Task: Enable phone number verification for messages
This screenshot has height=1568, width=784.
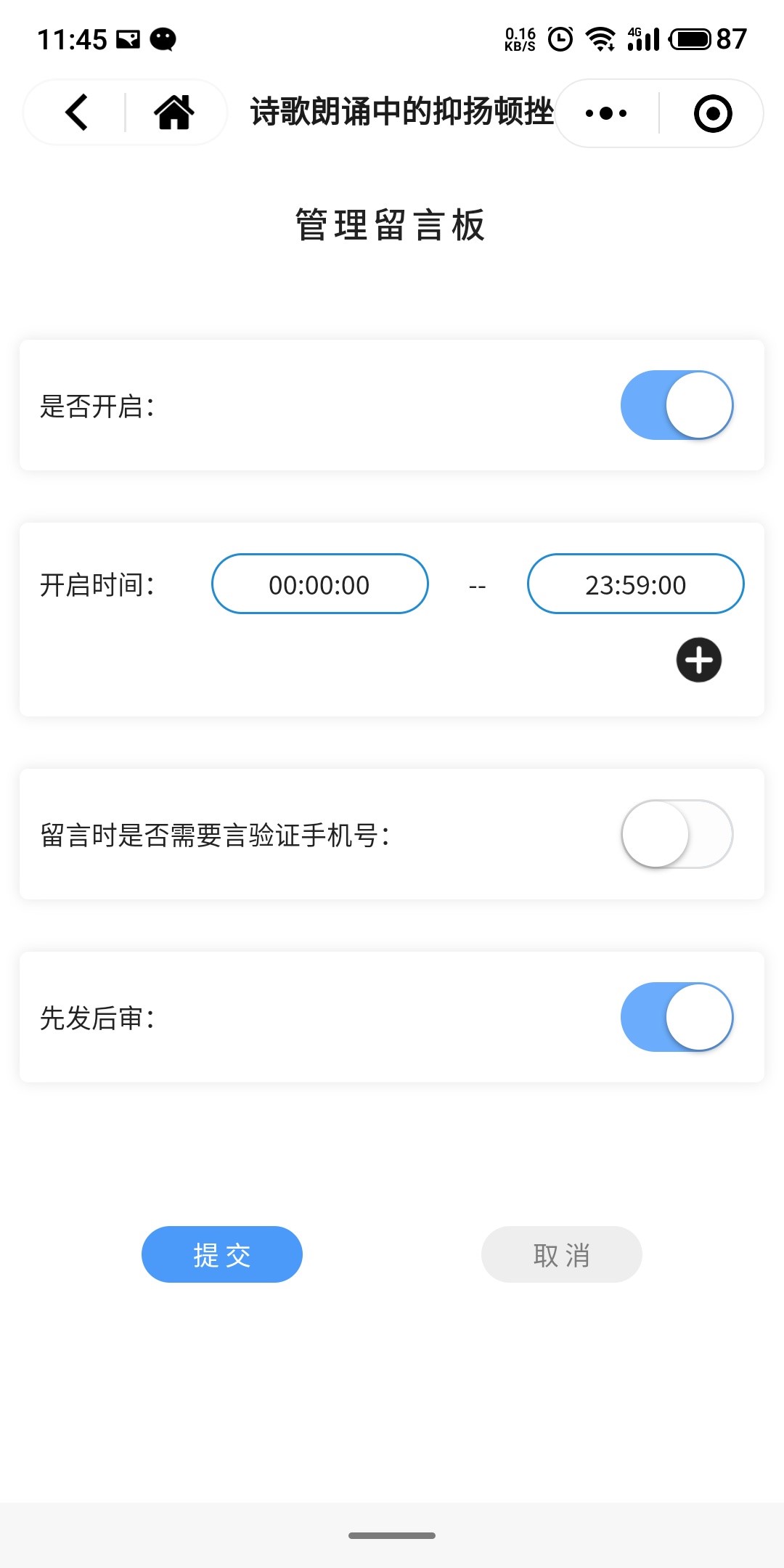Action: (677, 834)
